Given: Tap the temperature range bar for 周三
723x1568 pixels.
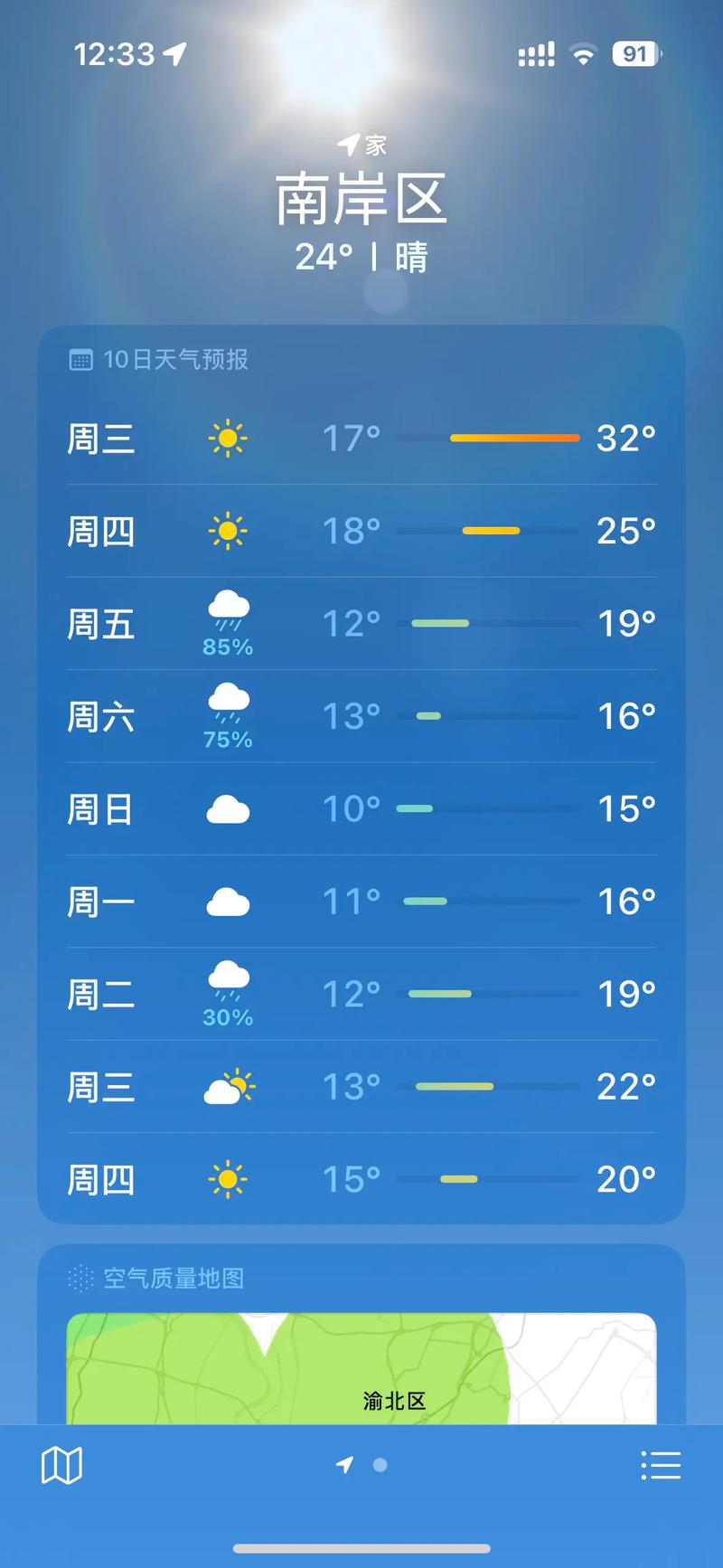Looking at the screenshot, I should click(517, 438).
